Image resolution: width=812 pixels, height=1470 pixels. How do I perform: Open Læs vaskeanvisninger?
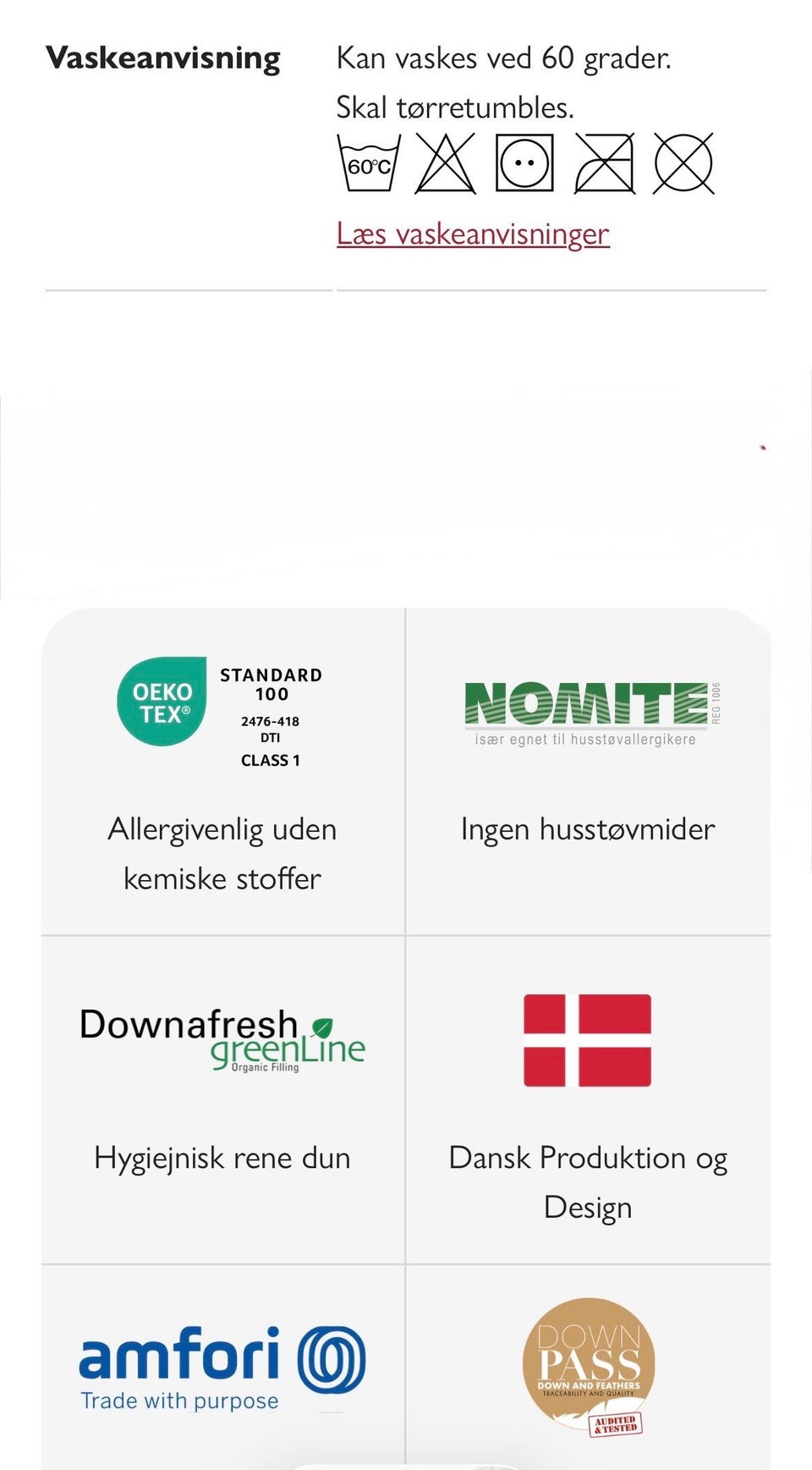[472, 234]
